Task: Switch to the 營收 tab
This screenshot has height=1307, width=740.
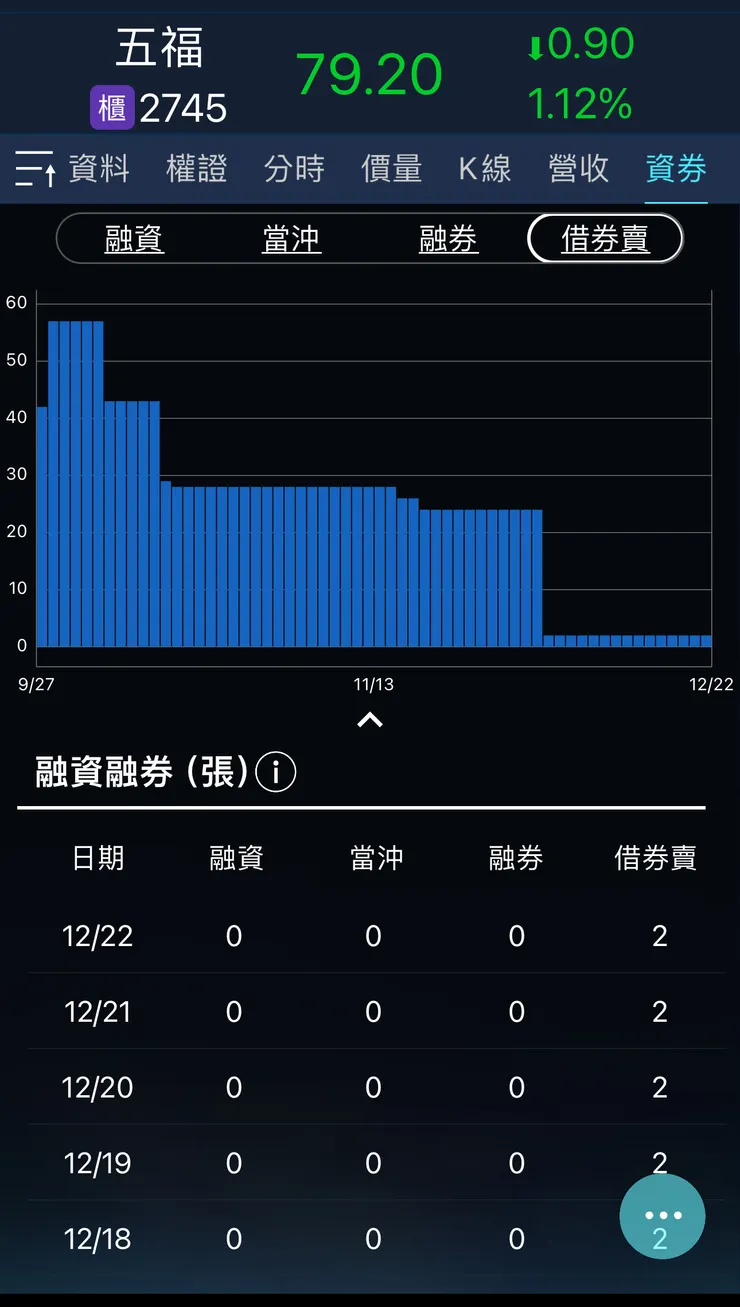Action: (x=578, y=169)
